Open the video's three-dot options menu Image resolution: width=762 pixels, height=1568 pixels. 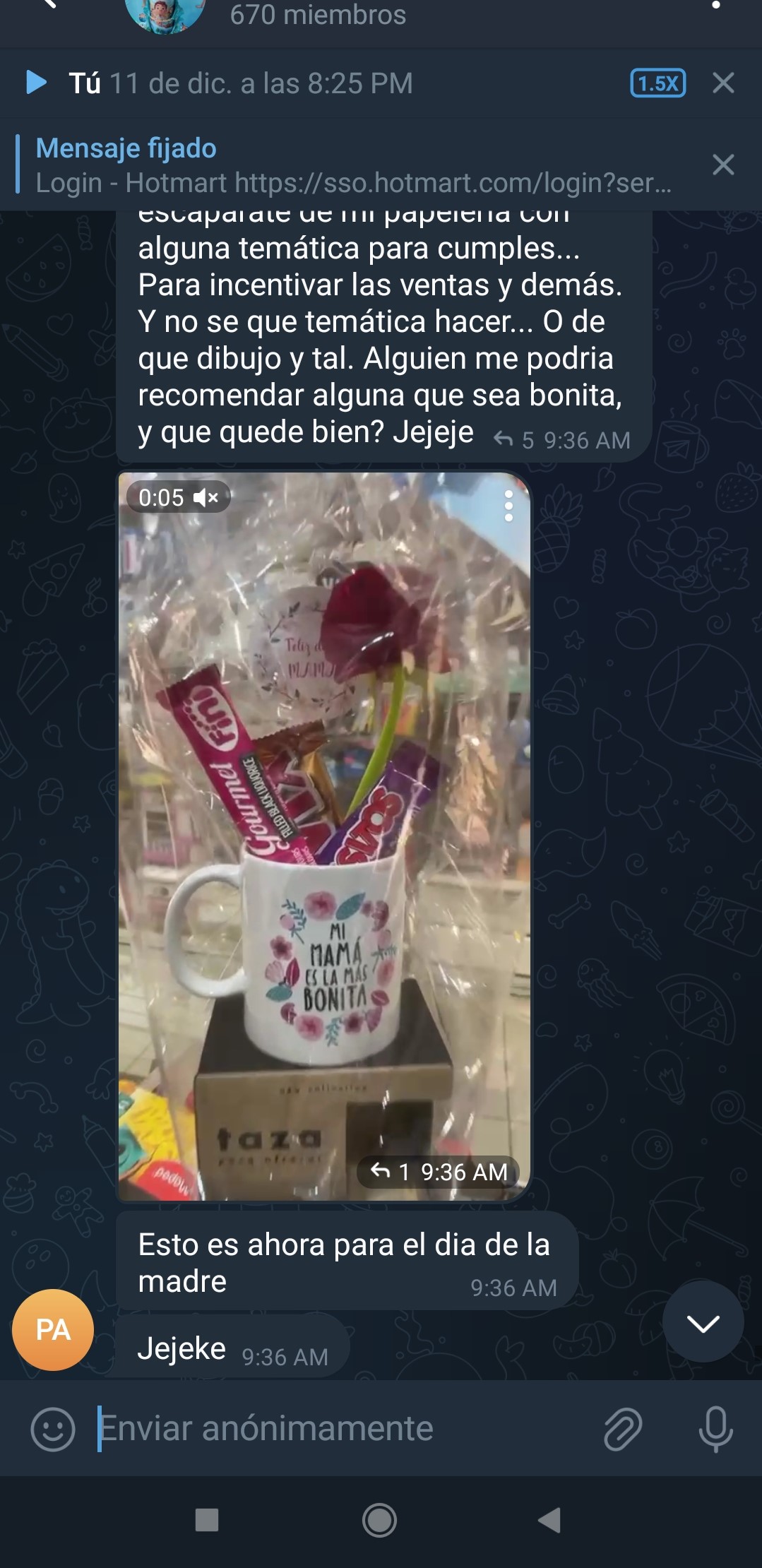[x=508, y=506]
